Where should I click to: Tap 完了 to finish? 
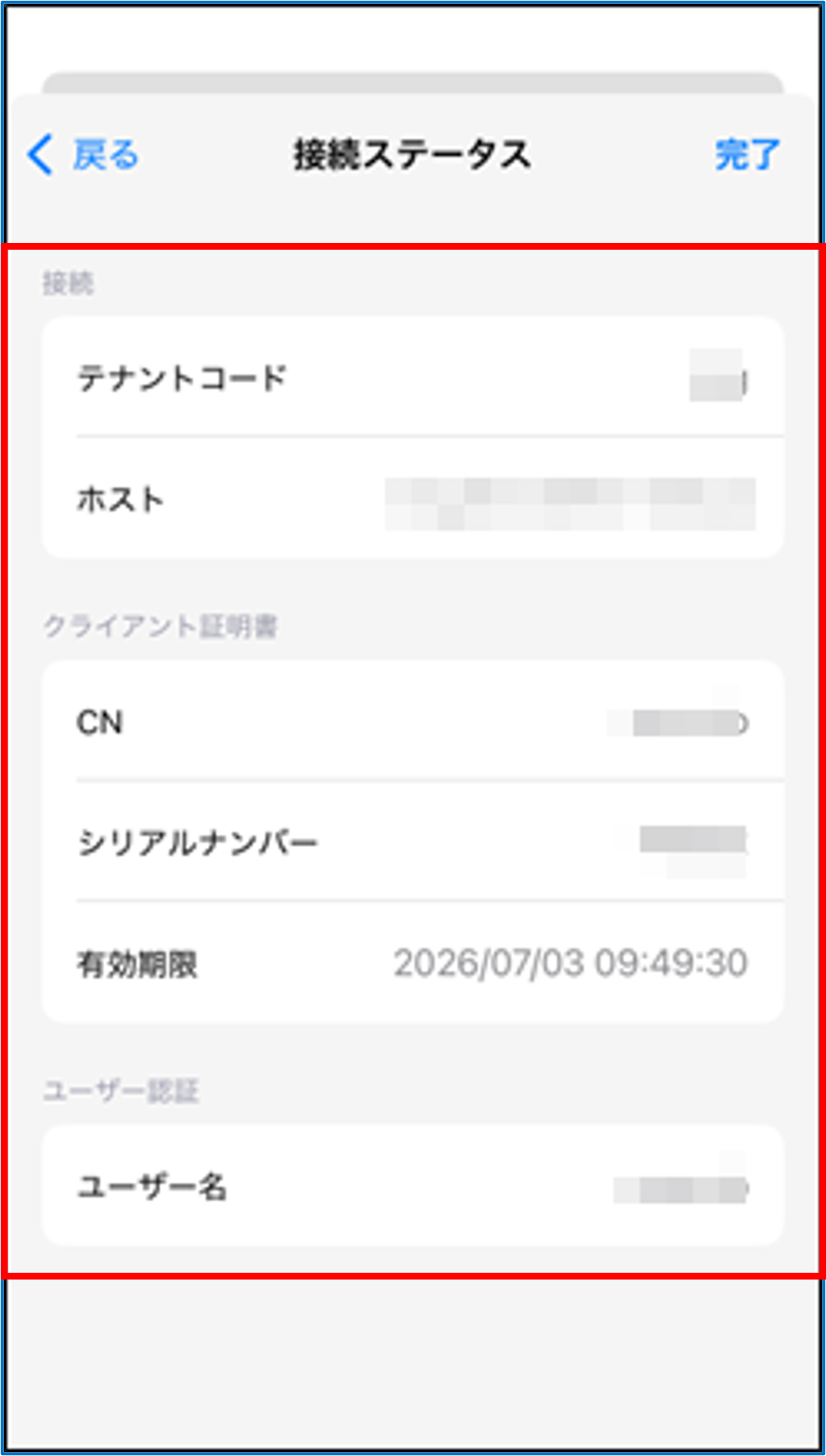(x=747, y=154)
